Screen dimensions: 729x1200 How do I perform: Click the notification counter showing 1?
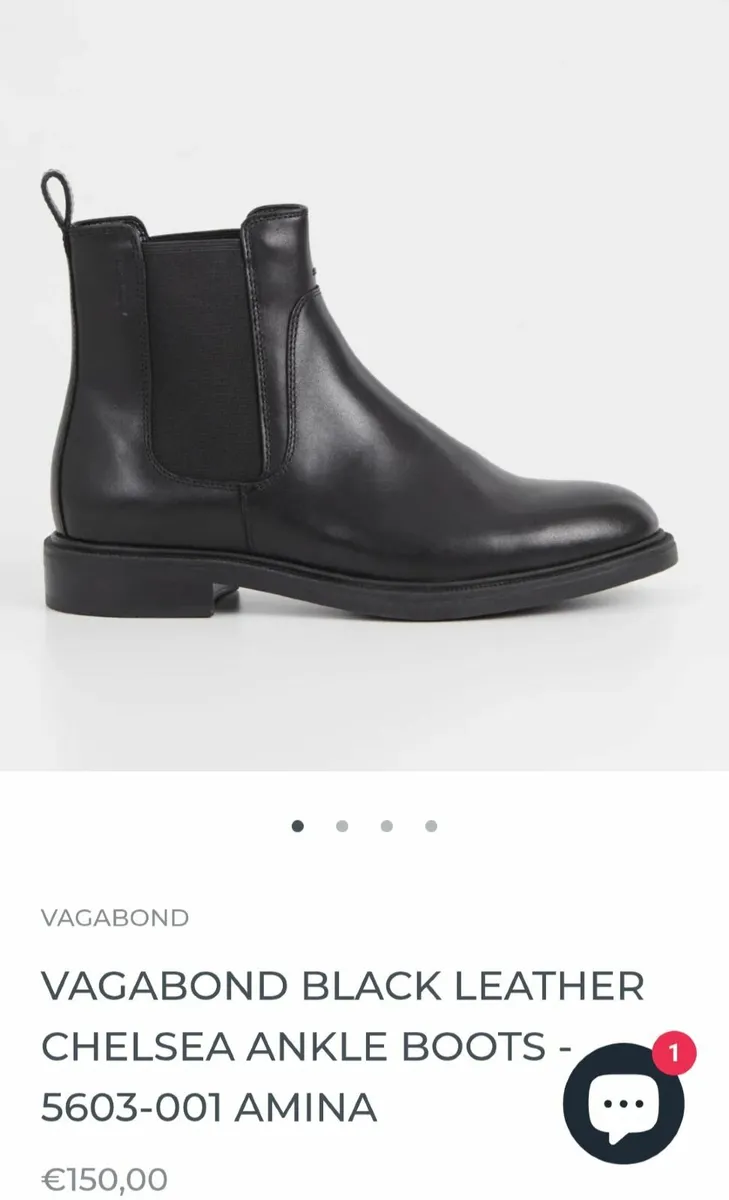pyautogui.click(x=676, y=1050)
